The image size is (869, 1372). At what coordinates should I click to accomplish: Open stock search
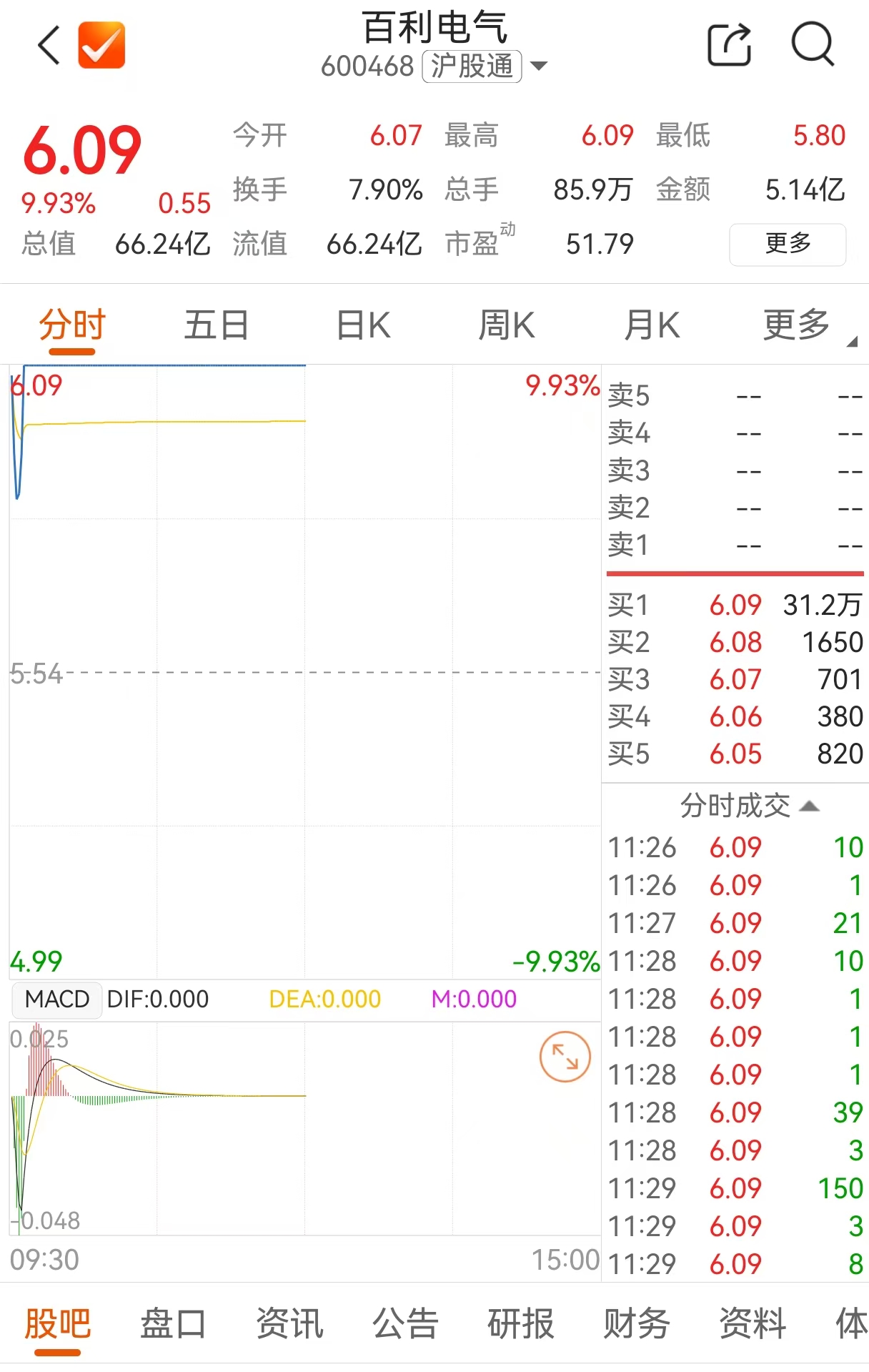pos(813,45)
